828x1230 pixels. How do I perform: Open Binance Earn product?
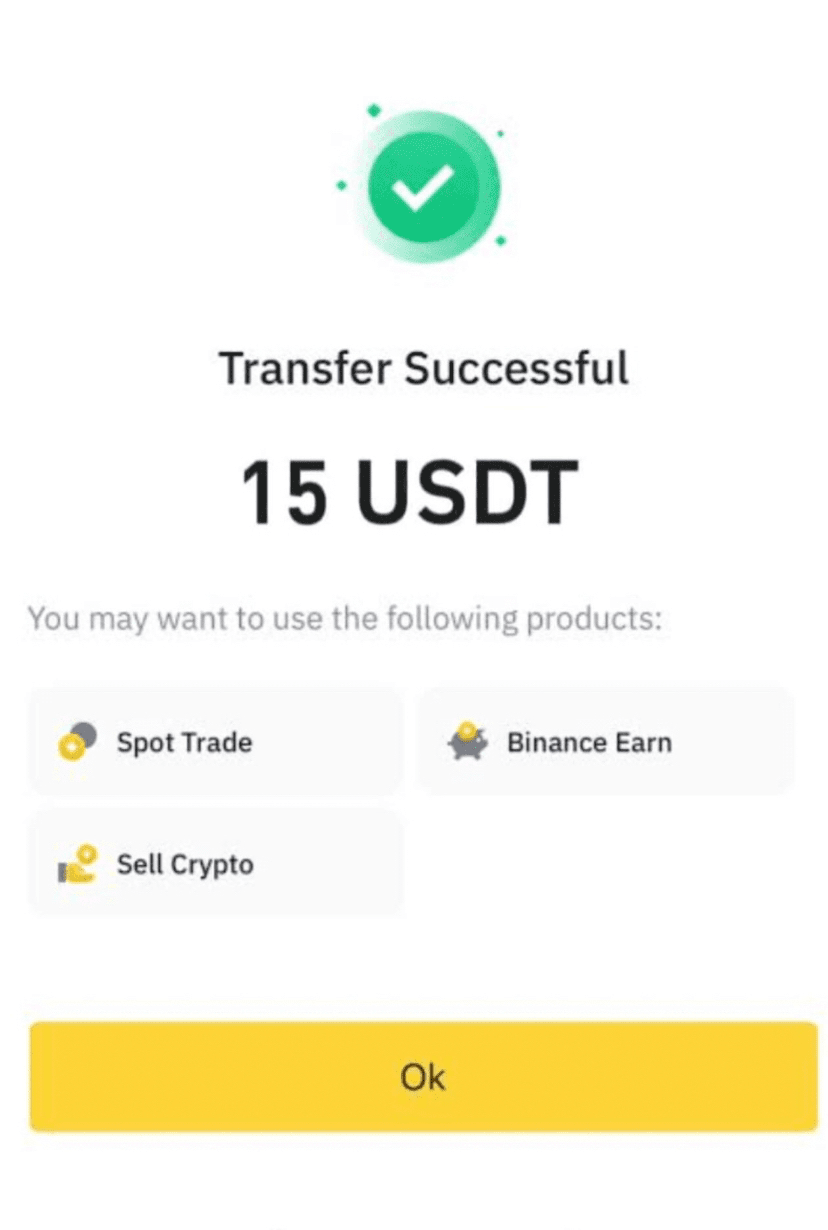pyautogui.click(x=605, y=742)
